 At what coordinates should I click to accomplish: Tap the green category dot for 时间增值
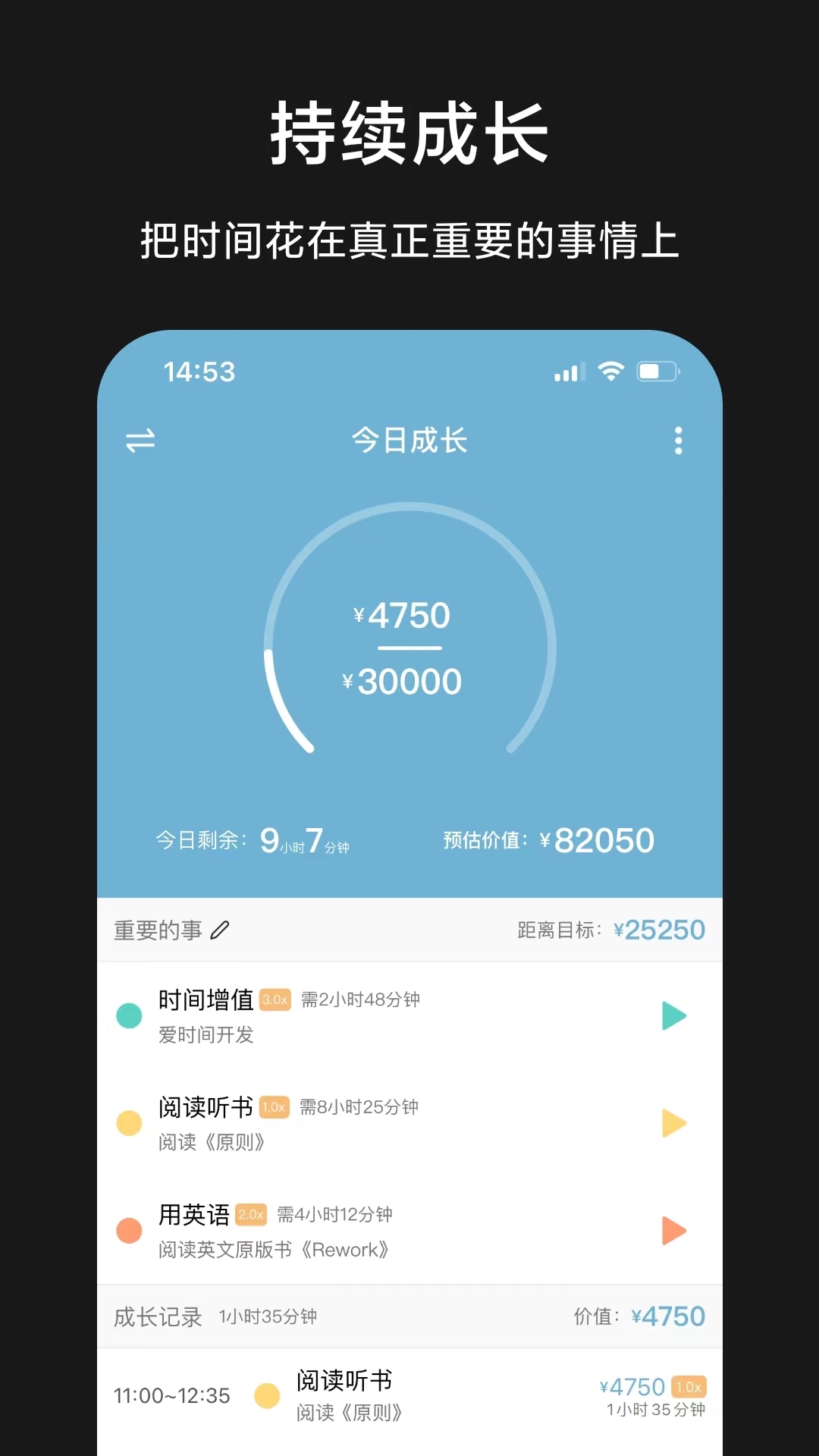point(129,1016)
